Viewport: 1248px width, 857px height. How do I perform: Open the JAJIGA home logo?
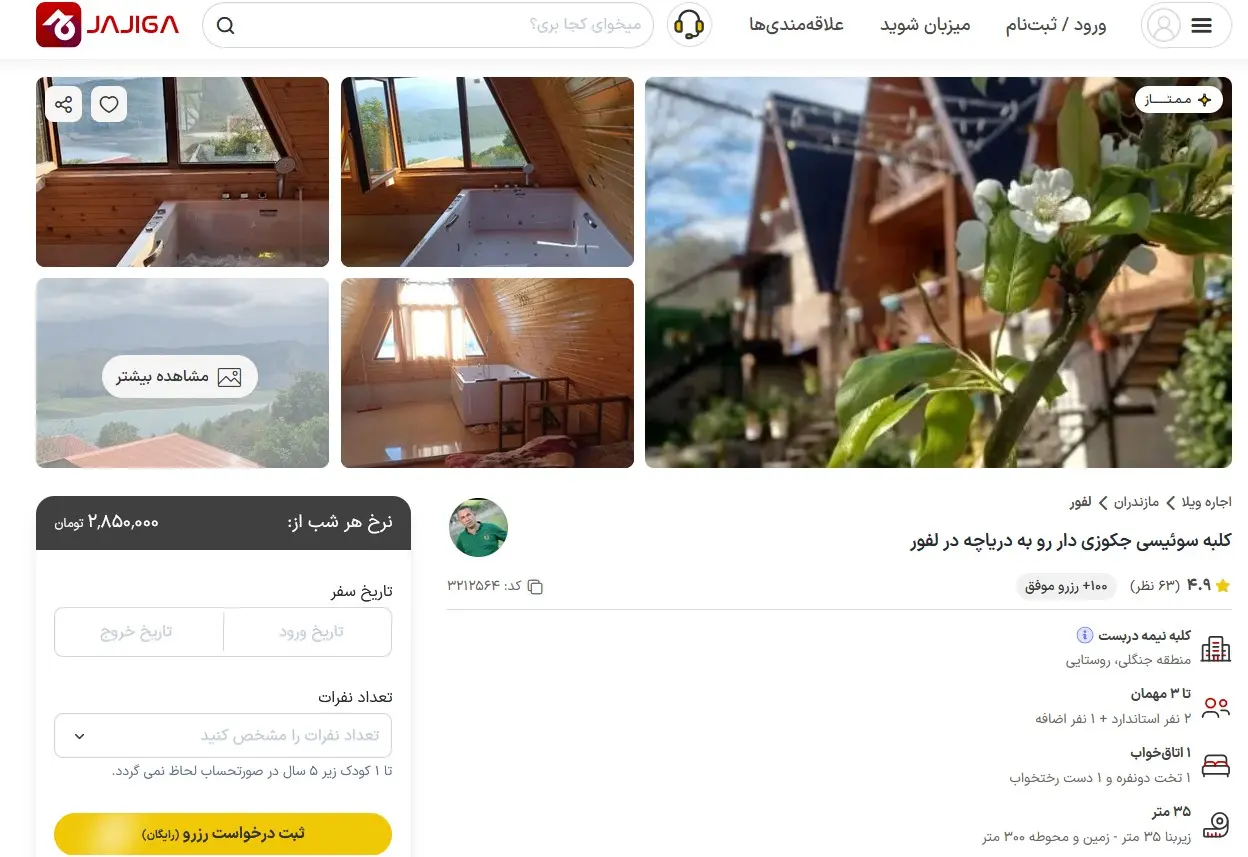[x=108, y=25]
